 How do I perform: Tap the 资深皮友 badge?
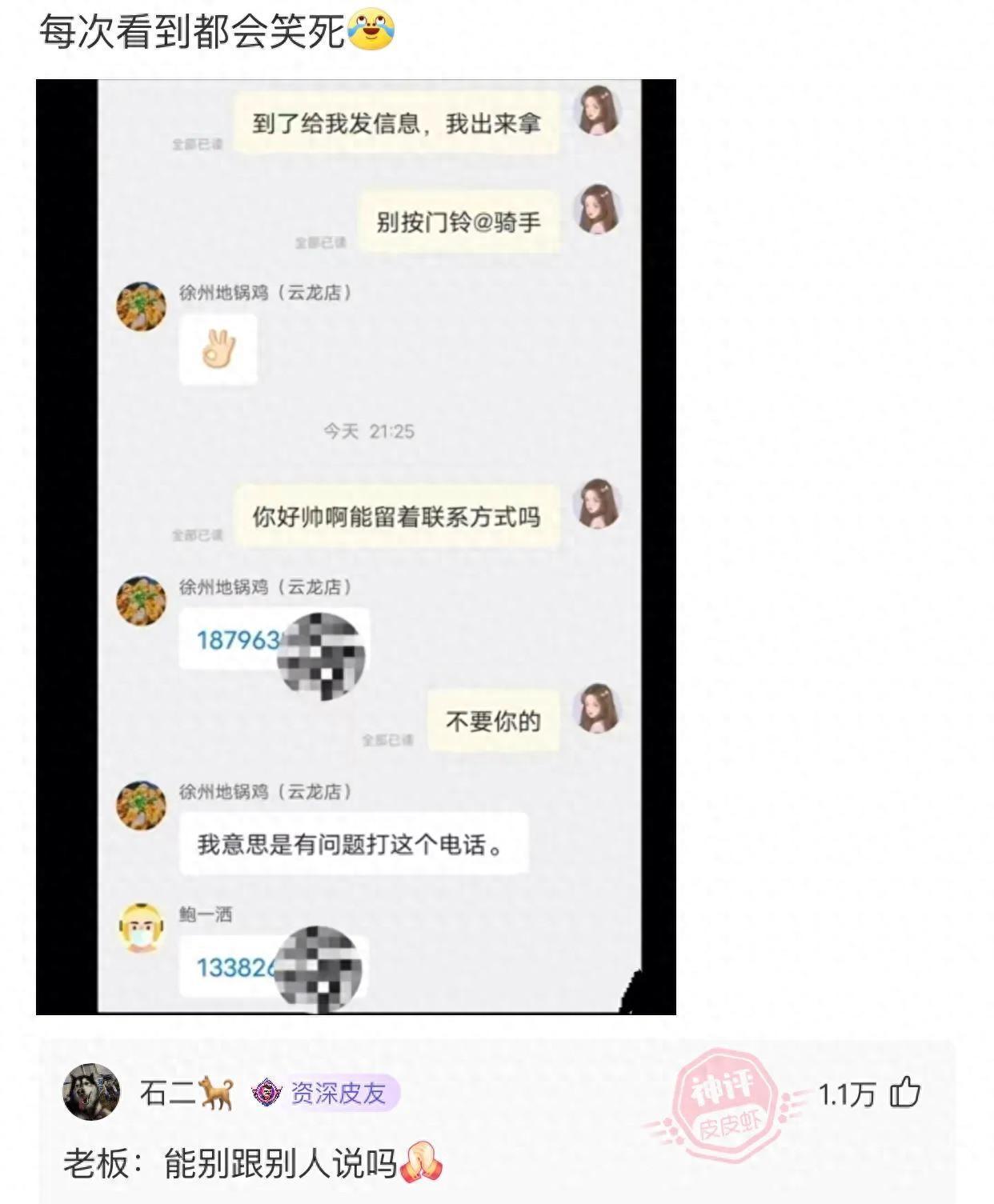(325, 1092)
